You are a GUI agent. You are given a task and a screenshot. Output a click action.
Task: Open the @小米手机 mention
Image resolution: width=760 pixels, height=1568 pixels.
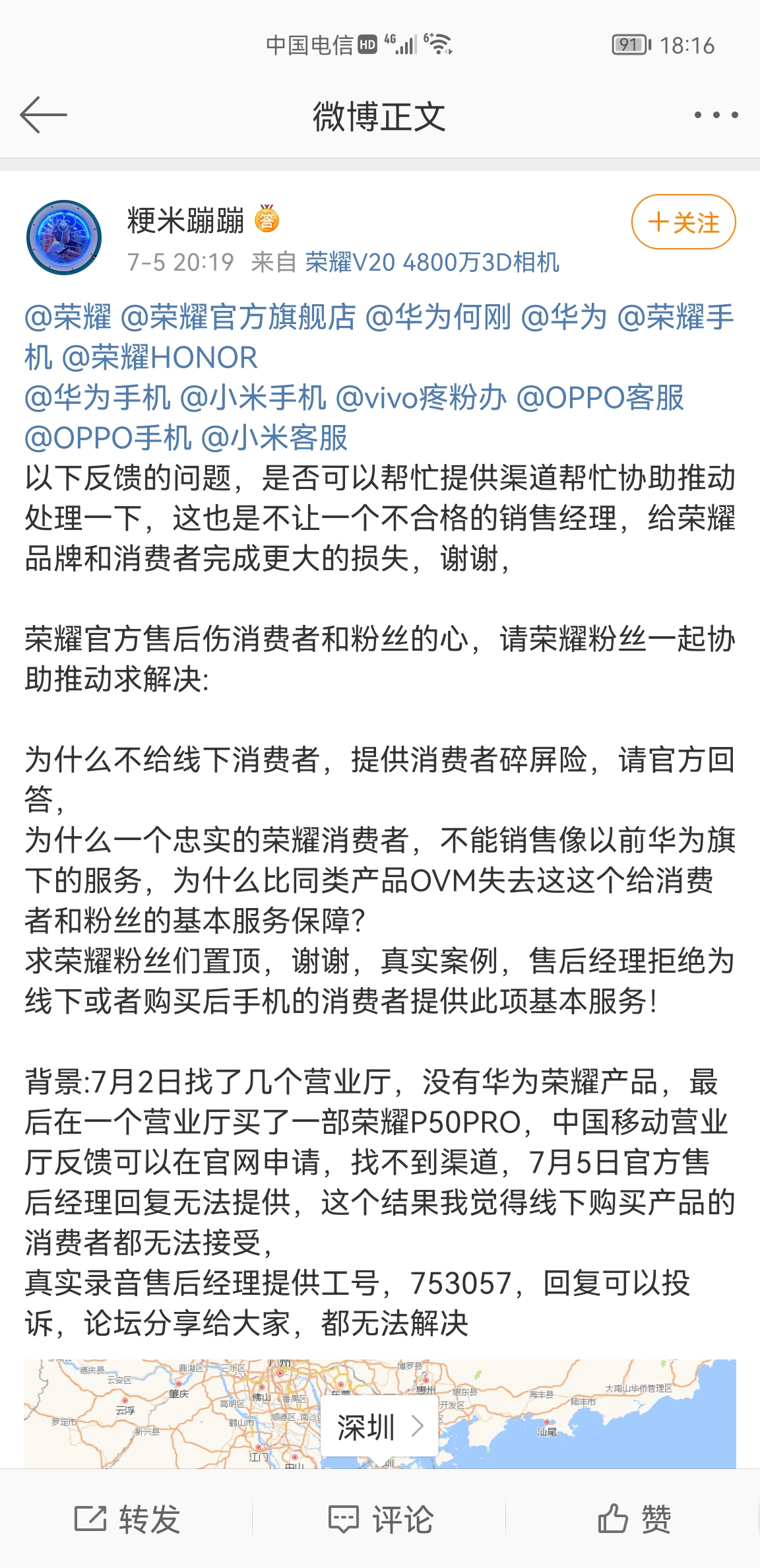coord(253,398)
